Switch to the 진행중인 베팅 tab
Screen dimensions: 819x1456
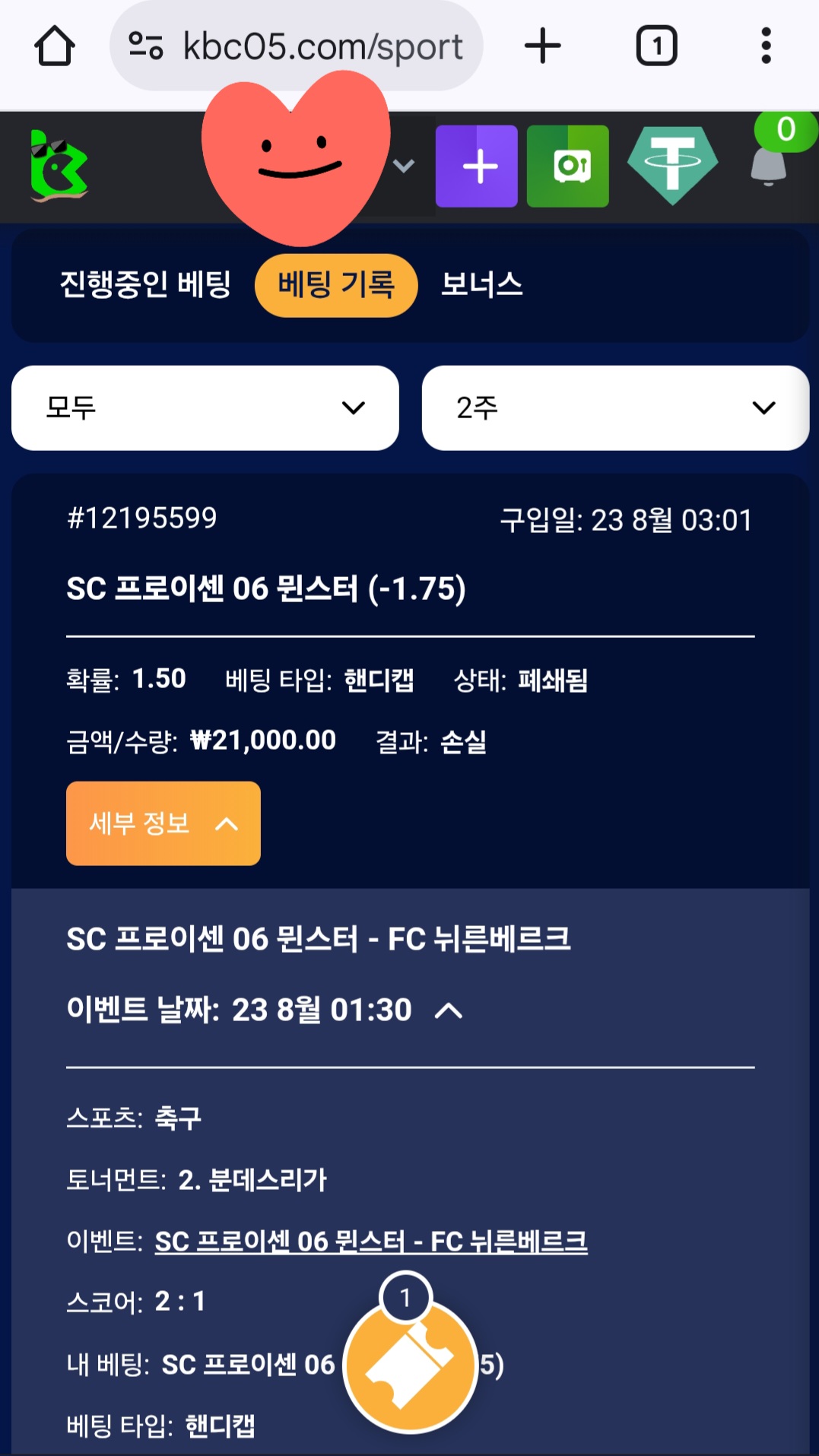tap(145, 285)
